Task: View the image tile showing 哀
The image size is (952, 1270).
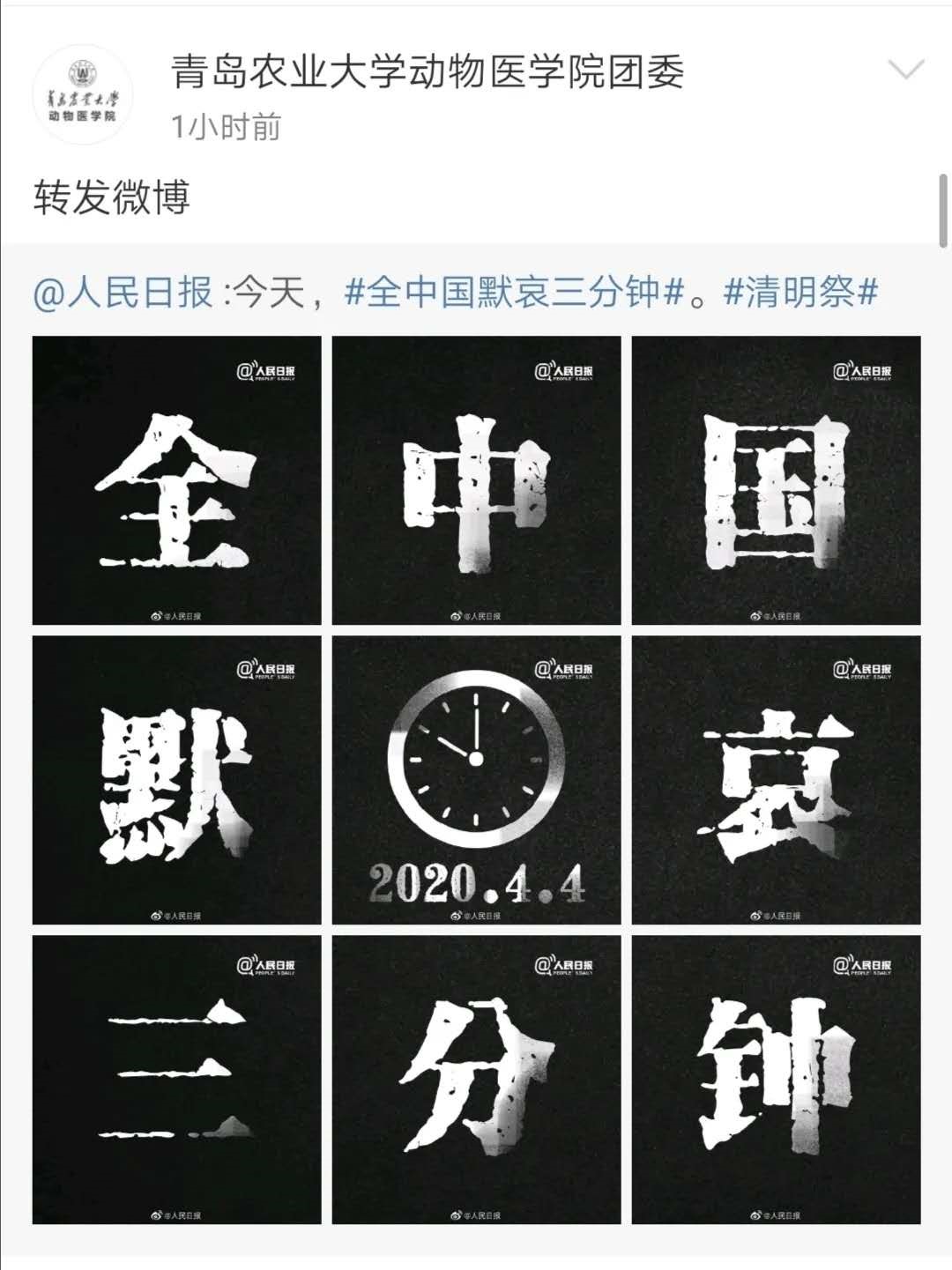Action: [776, 780]
